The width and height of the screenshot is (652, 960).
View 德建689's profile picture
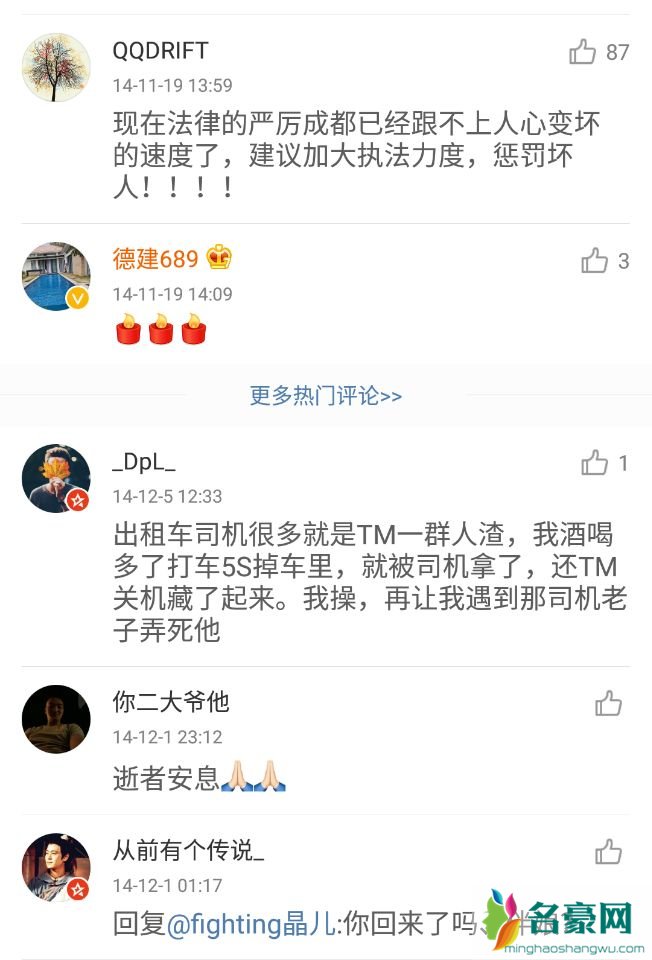pyautogui.click(x=56, y=276)
